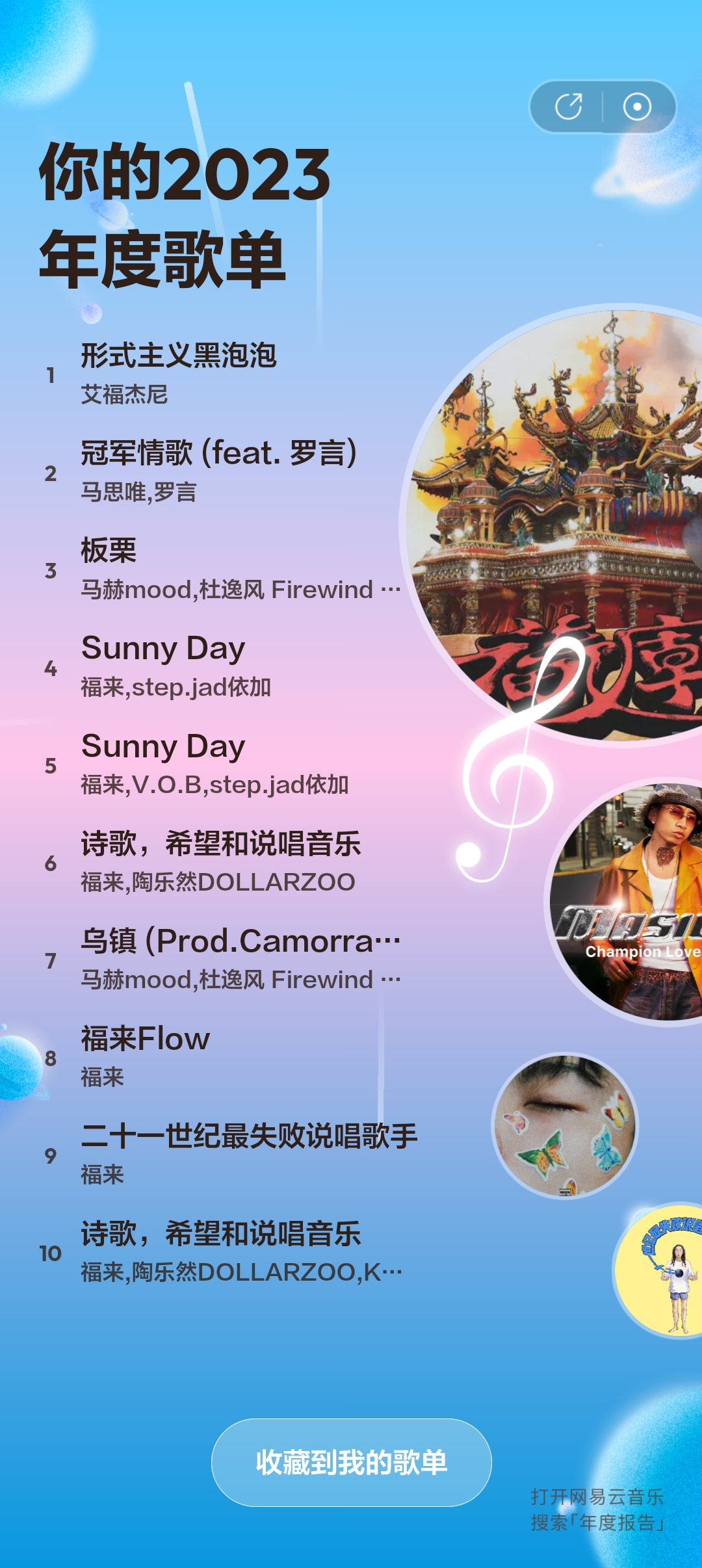Screen dimensions: 702x1568
Task: Tap the share arrow icon in top capsule
Action: click(569, 107)
